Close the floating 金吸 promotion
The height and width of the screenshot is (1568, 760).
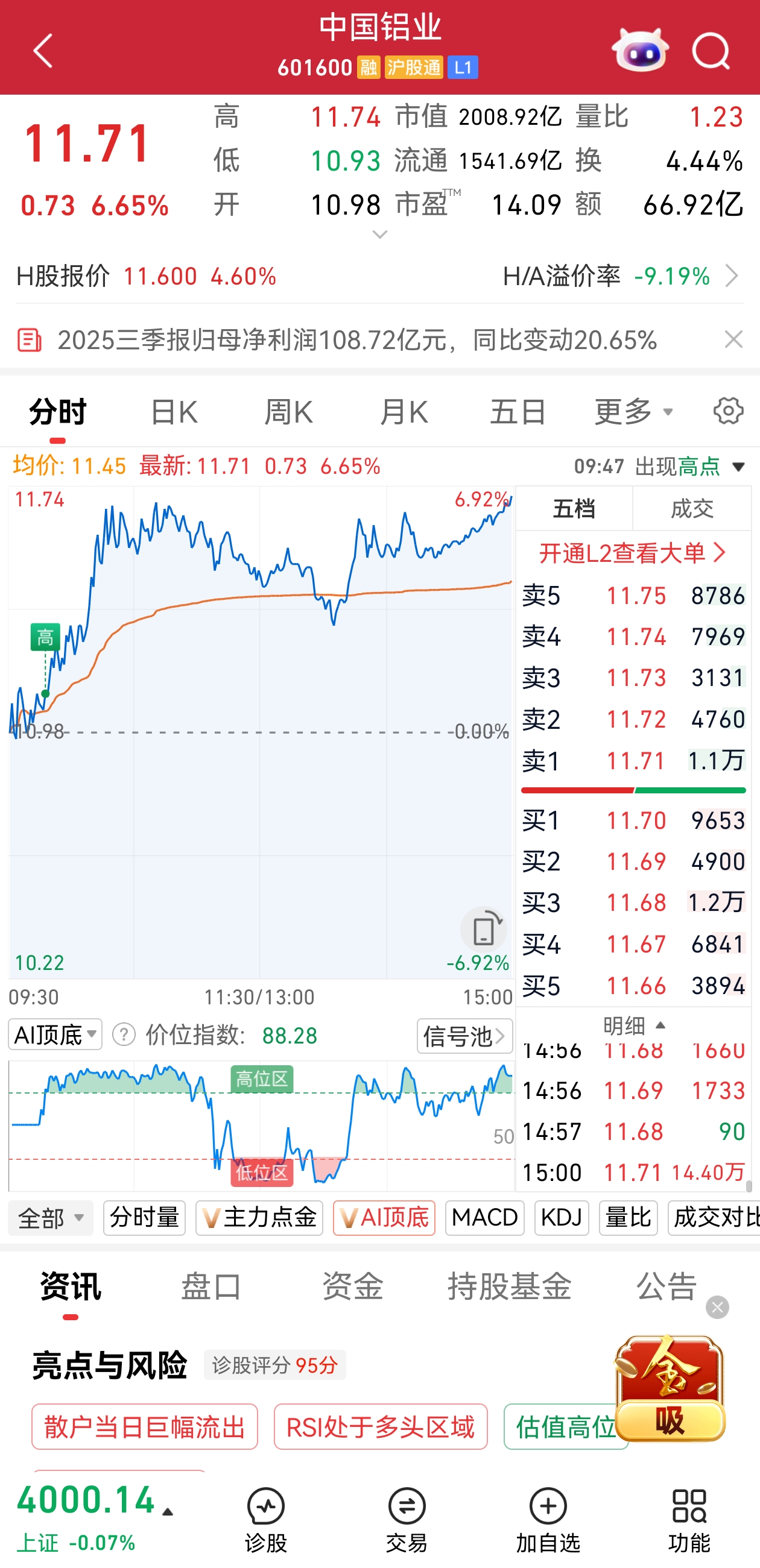[717, 1307]
